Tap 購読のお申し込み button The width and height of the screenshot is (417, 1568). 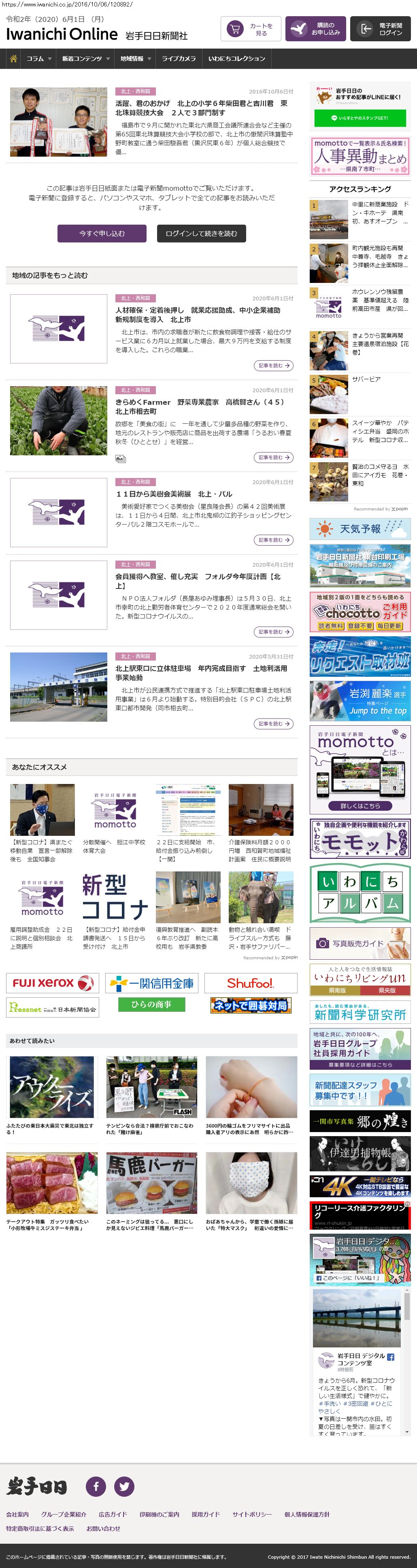(x=315, y=29)
